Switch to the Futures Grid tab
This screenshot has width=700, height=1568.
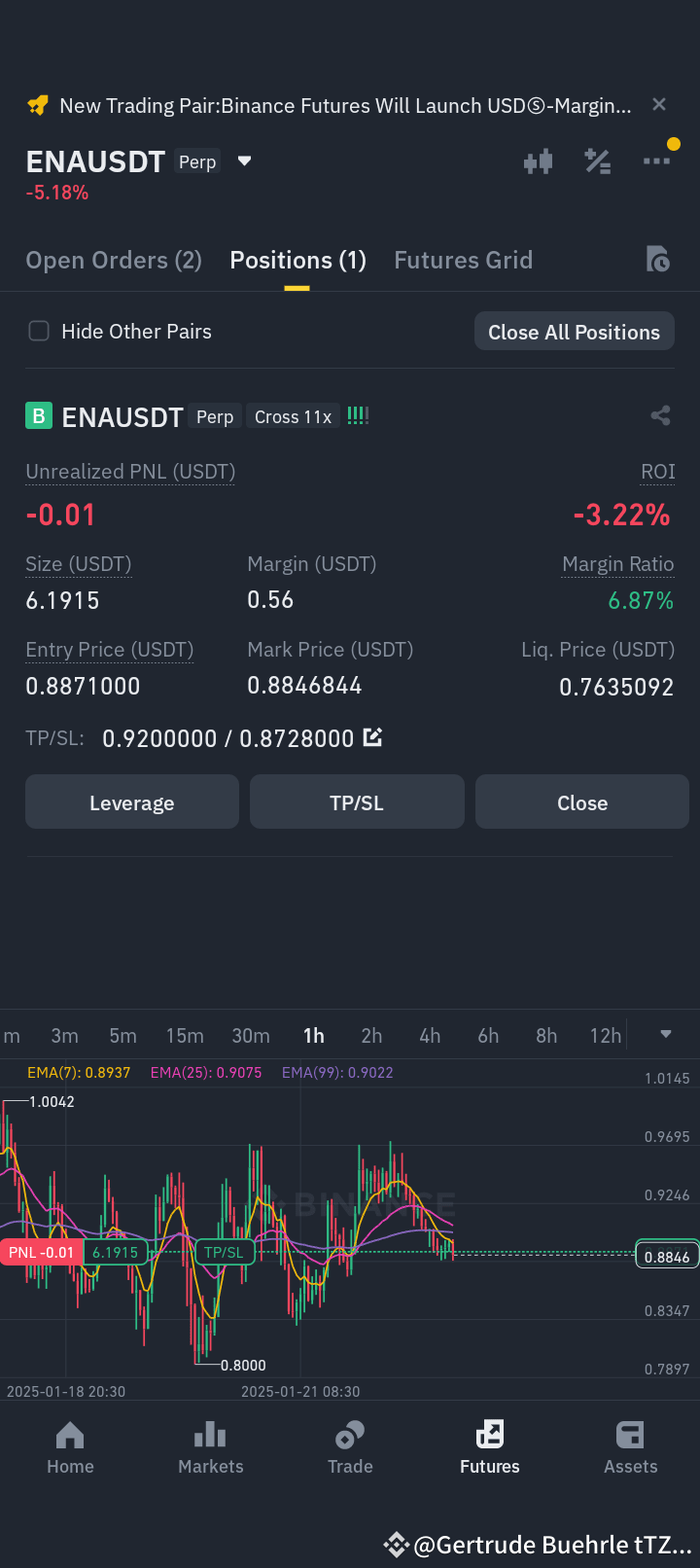coord(463,260)
